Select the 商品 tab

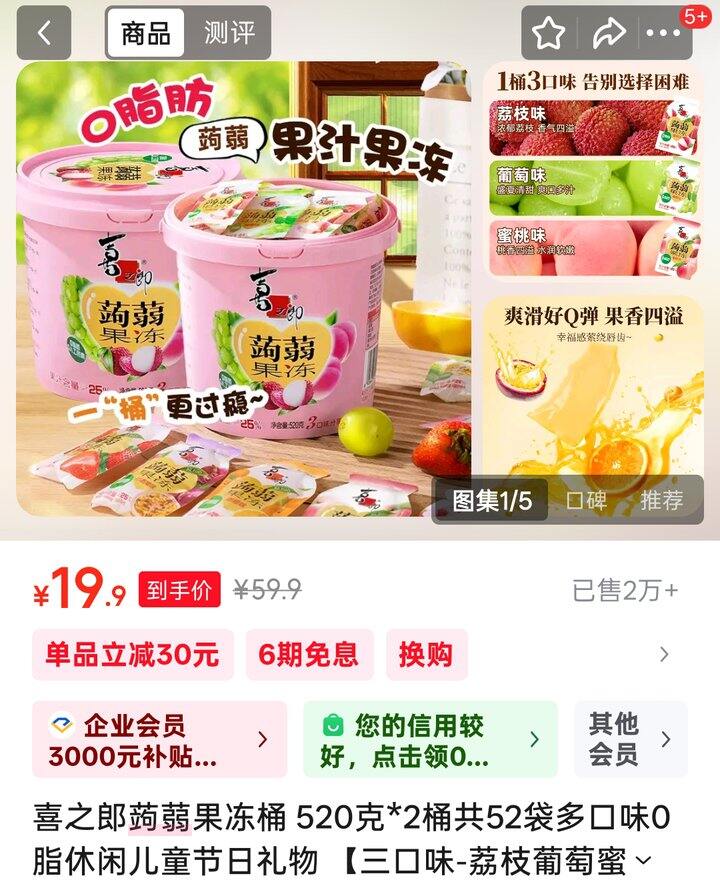(x=146, y=33)
